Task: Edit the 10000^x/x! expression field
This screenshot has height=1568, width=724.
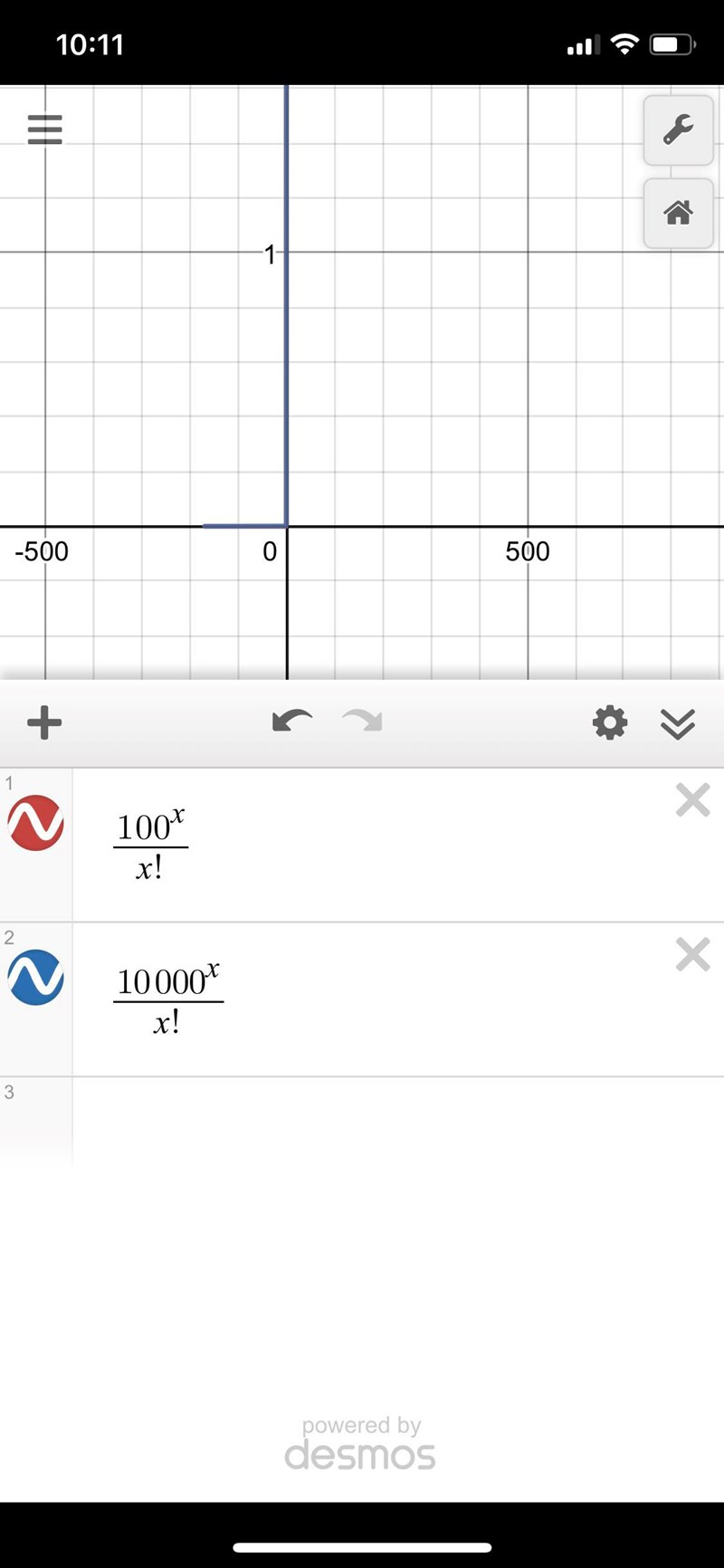Action: 362,999
